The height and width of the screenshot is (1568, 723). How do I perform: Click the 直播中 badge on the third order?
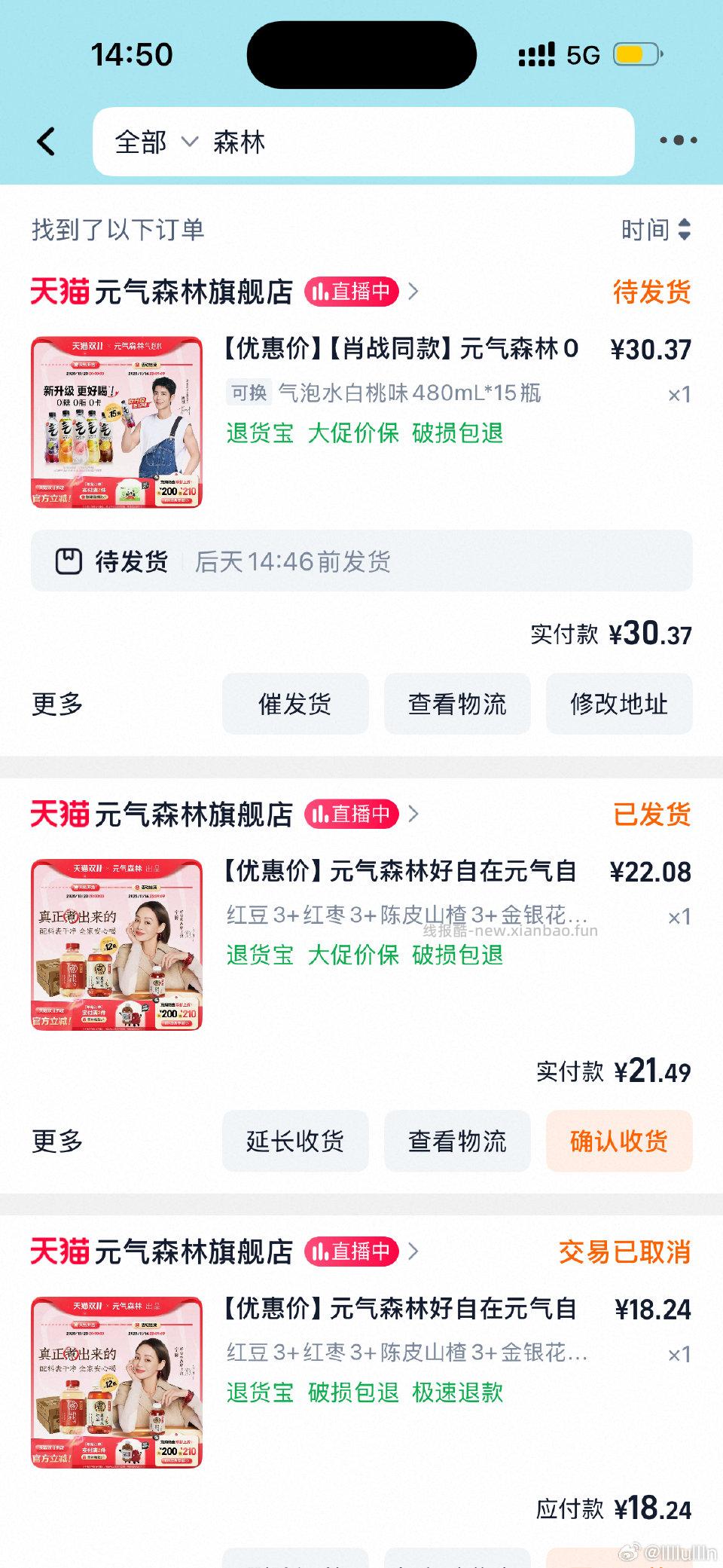point(352,1252)
